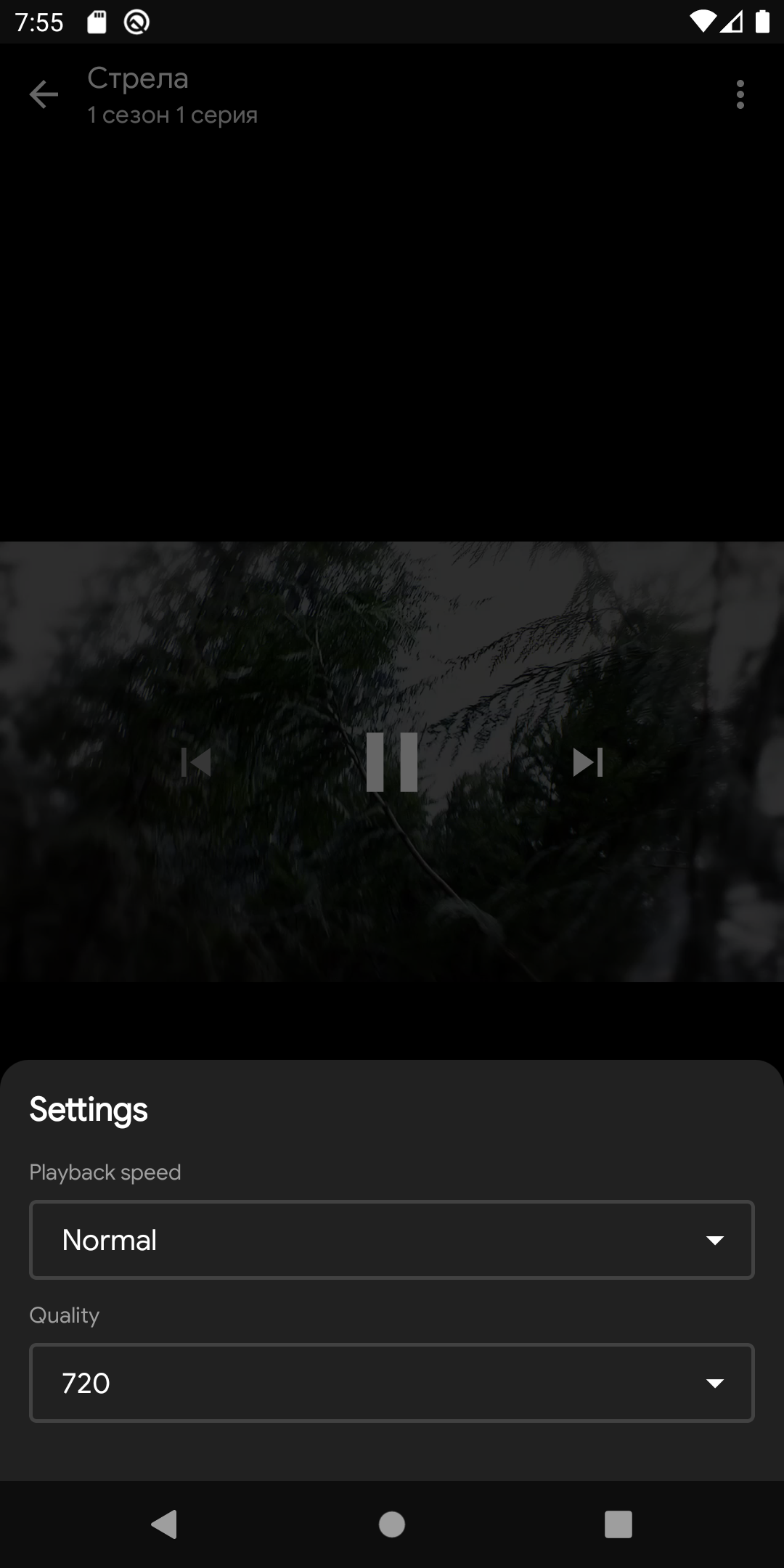This screenshot has width=784, height=1568.
Task: Expand the Quality dropdown showing 720
Action: coord(392,1383)
